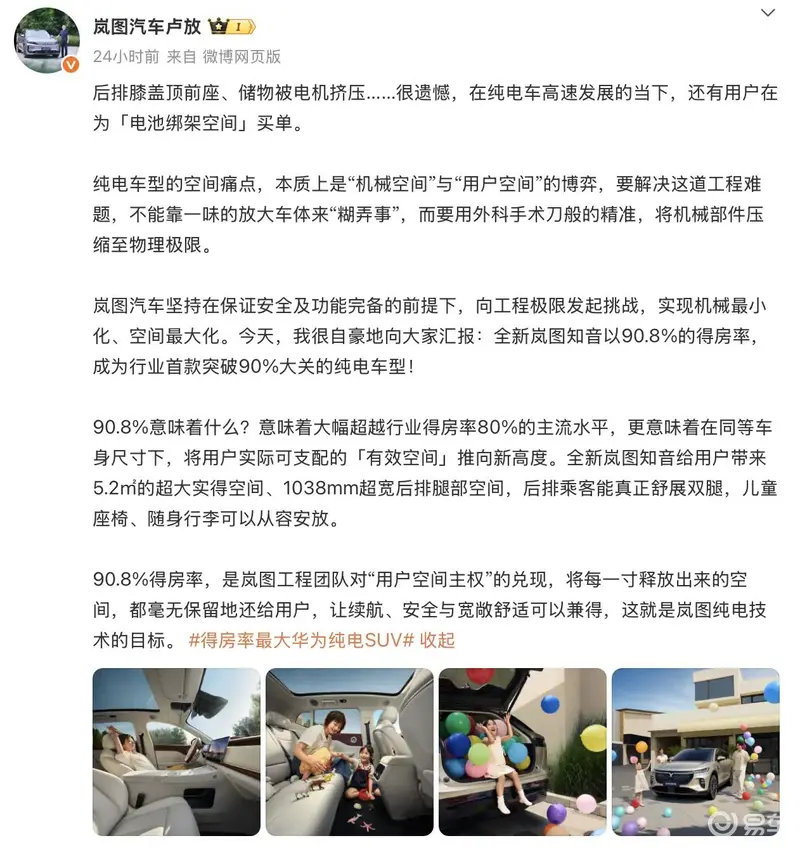View photo of SUV parked outside house

coord(695,751)
